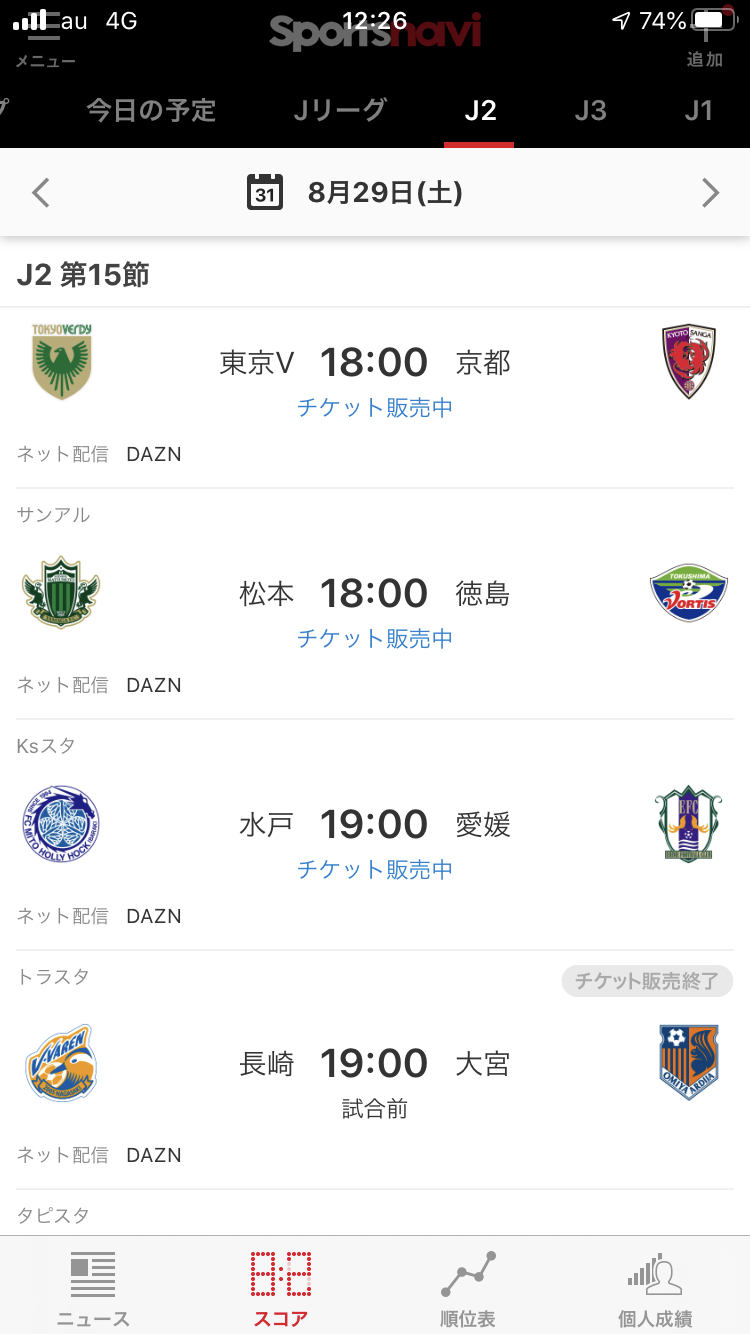750x1334 pixels.
Task: Open the 東京V vs 京都 match
Action: pos(374,362)
